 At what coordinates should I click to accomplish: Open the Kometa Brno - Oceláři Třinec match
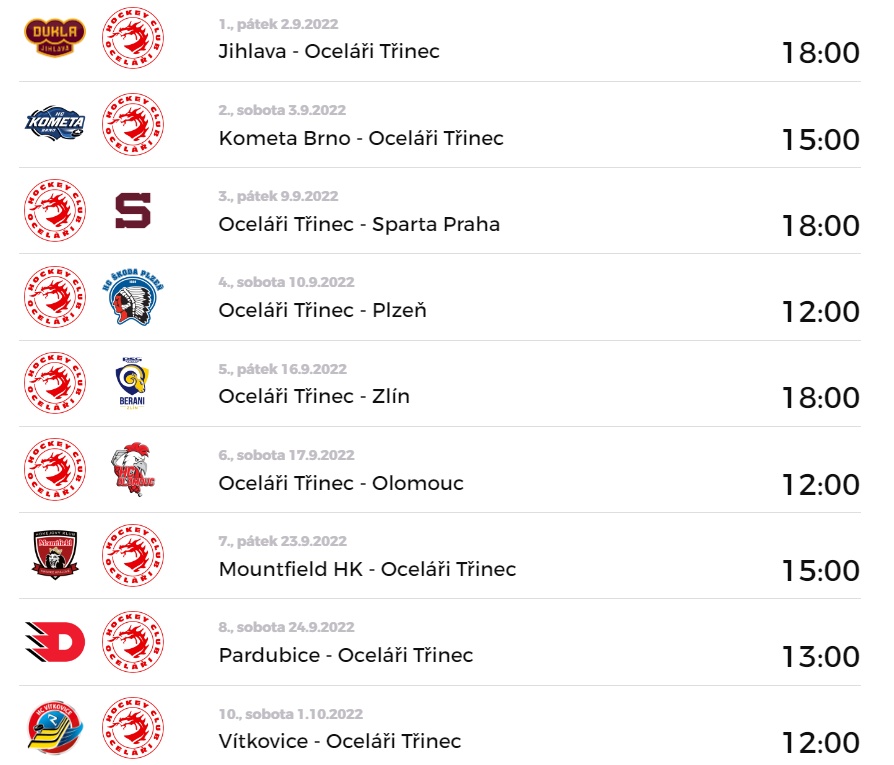pyautogui.click(x=361, y=138)
